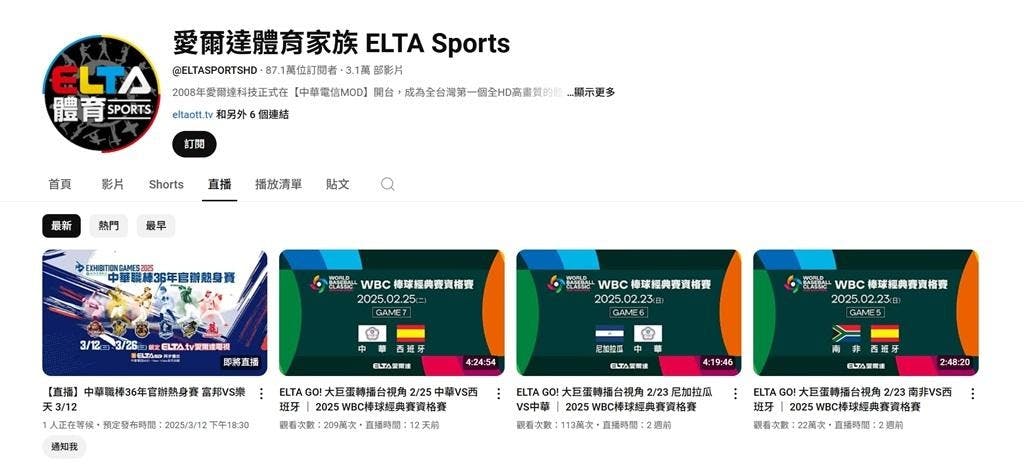Image resolution: width=1024 pixels, height=472 pixels.
Task: Tap 通知我 for the upcoming stream
Action: (64, 448)
